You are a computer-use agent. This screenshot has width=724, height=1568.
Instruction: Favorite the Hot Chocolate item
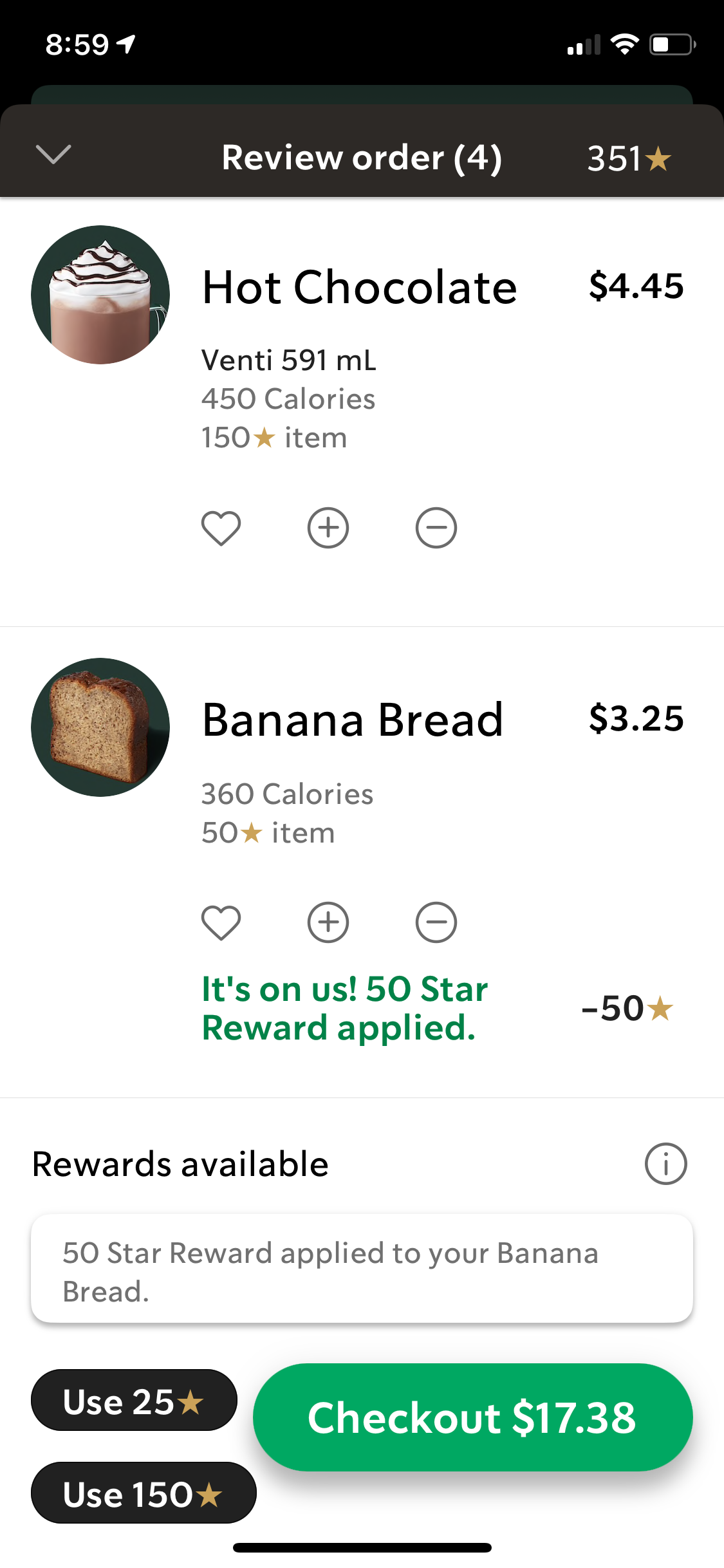(221, 527)
